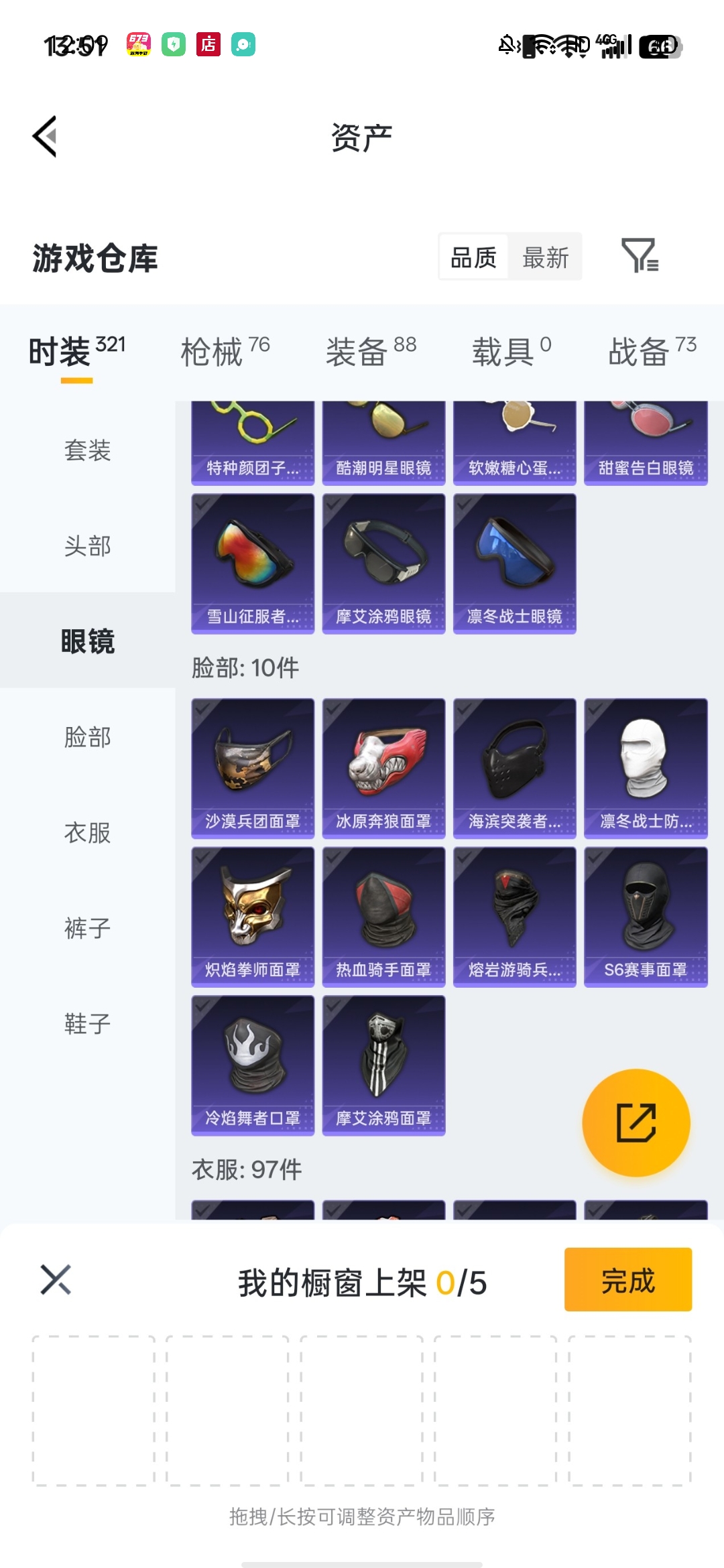Jump to 脸部 category in sidebar

[87, 737]
